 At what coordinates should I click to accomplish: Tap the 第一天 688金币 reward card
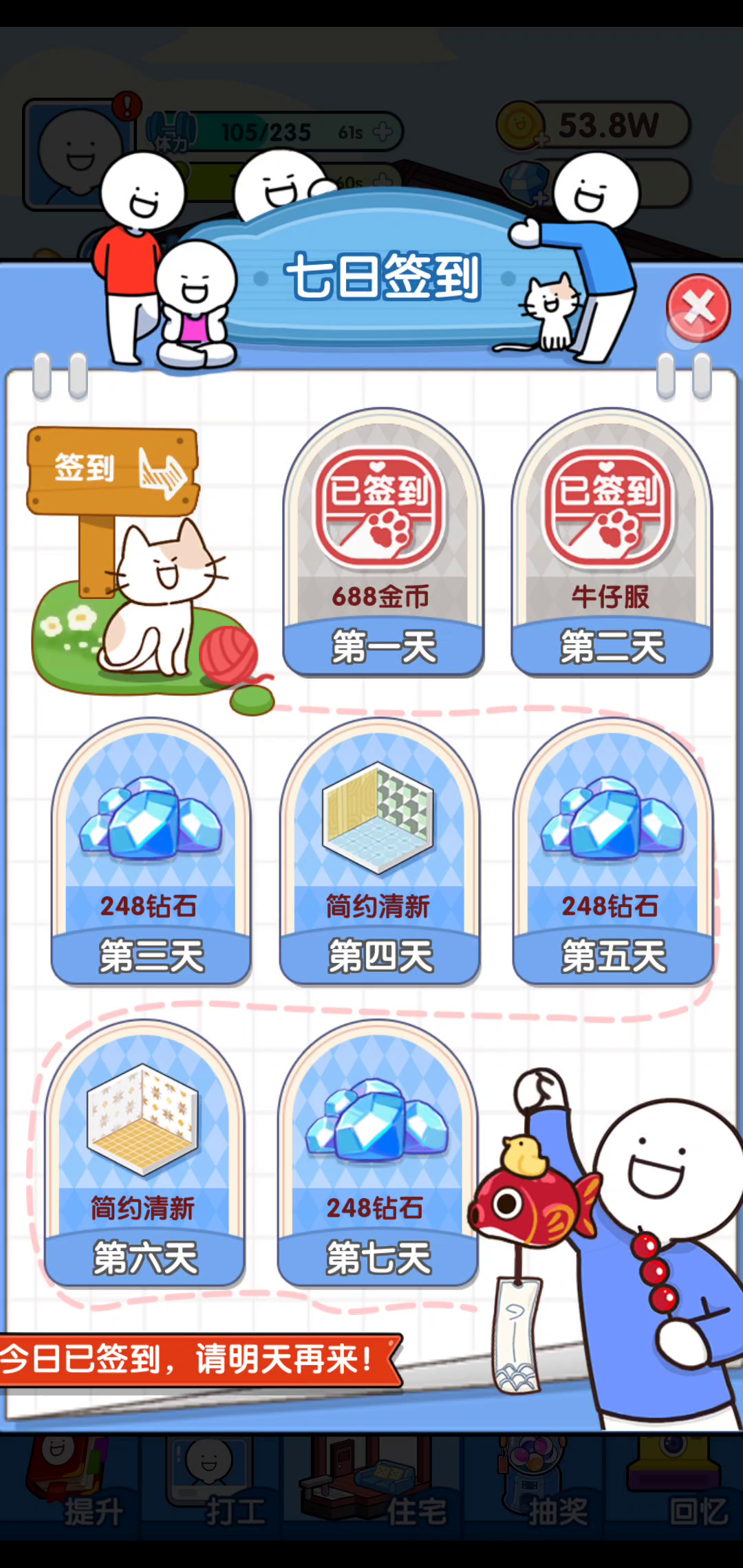click(x=383, y=543)
